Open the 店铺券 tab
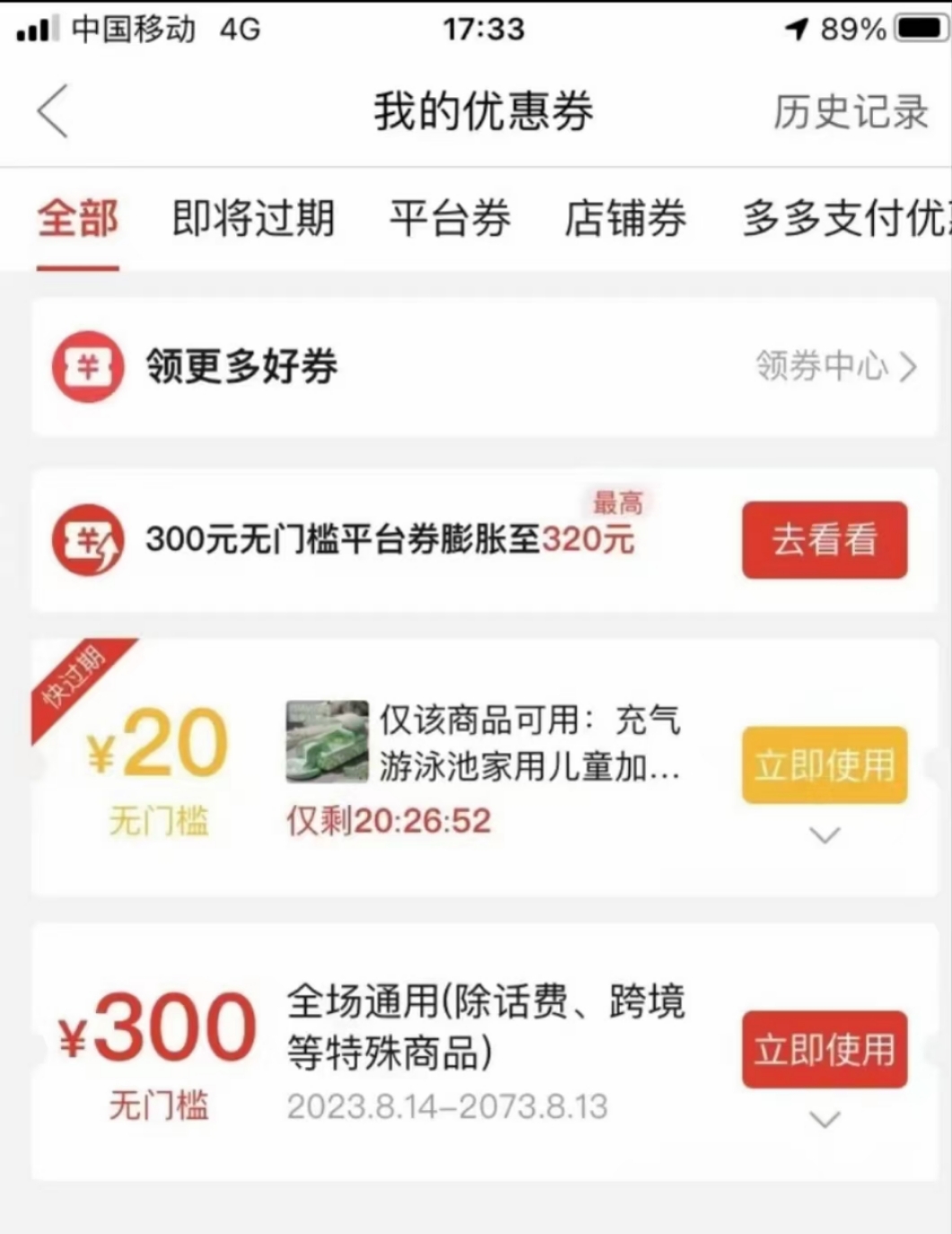Screen dimensions: 952x1234 625,218
